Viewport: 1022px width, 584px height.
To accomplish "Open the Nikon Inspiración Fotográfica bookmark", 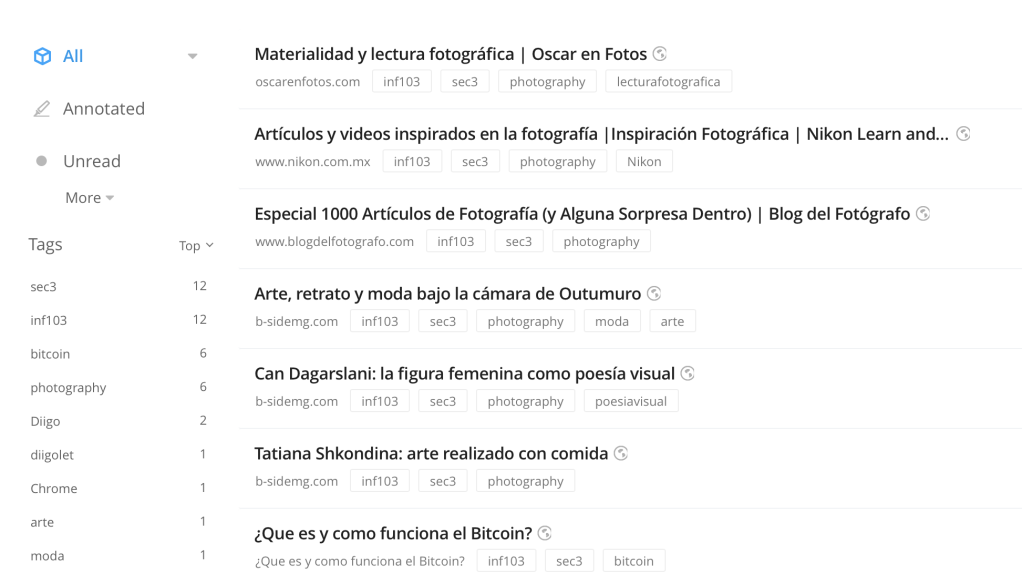I will coord(600,134).
